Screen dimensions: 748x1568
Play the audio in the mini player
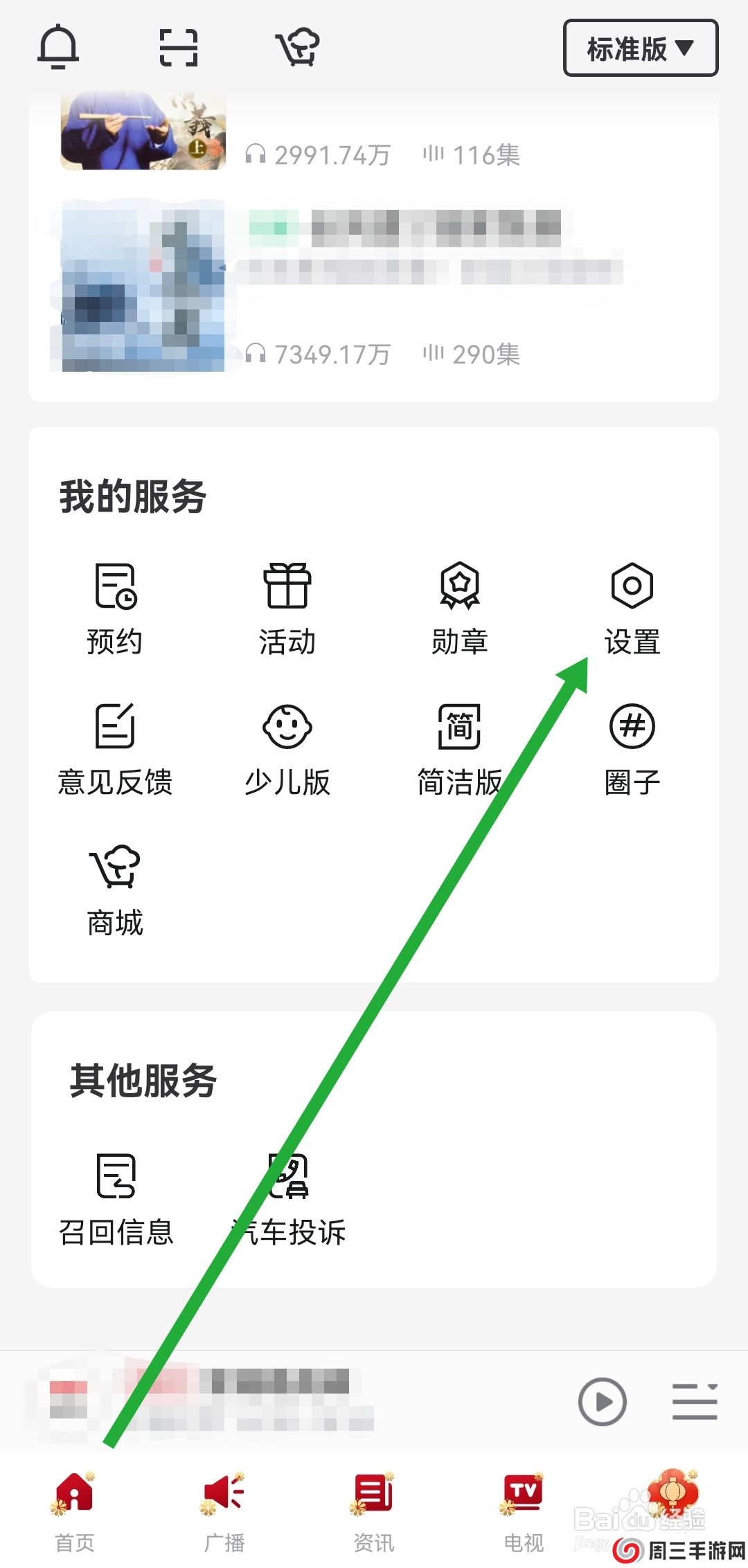(601, 1400)
